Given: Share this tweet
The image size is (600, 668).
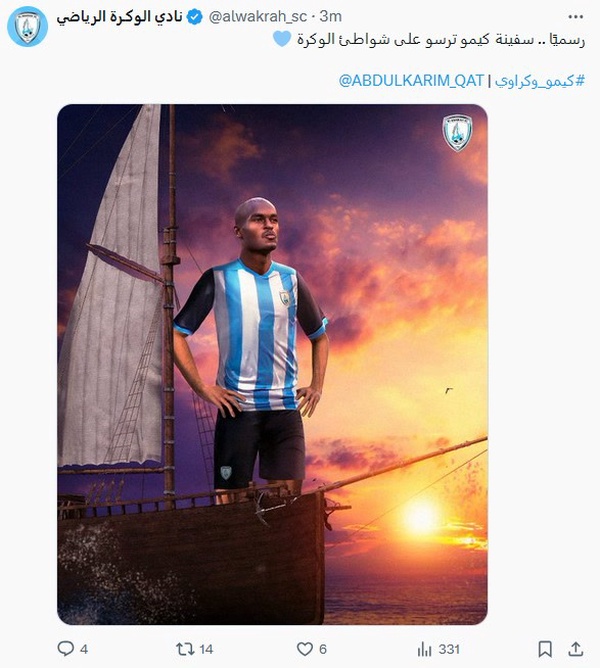Looking at the screenshot, I should 576,648.
